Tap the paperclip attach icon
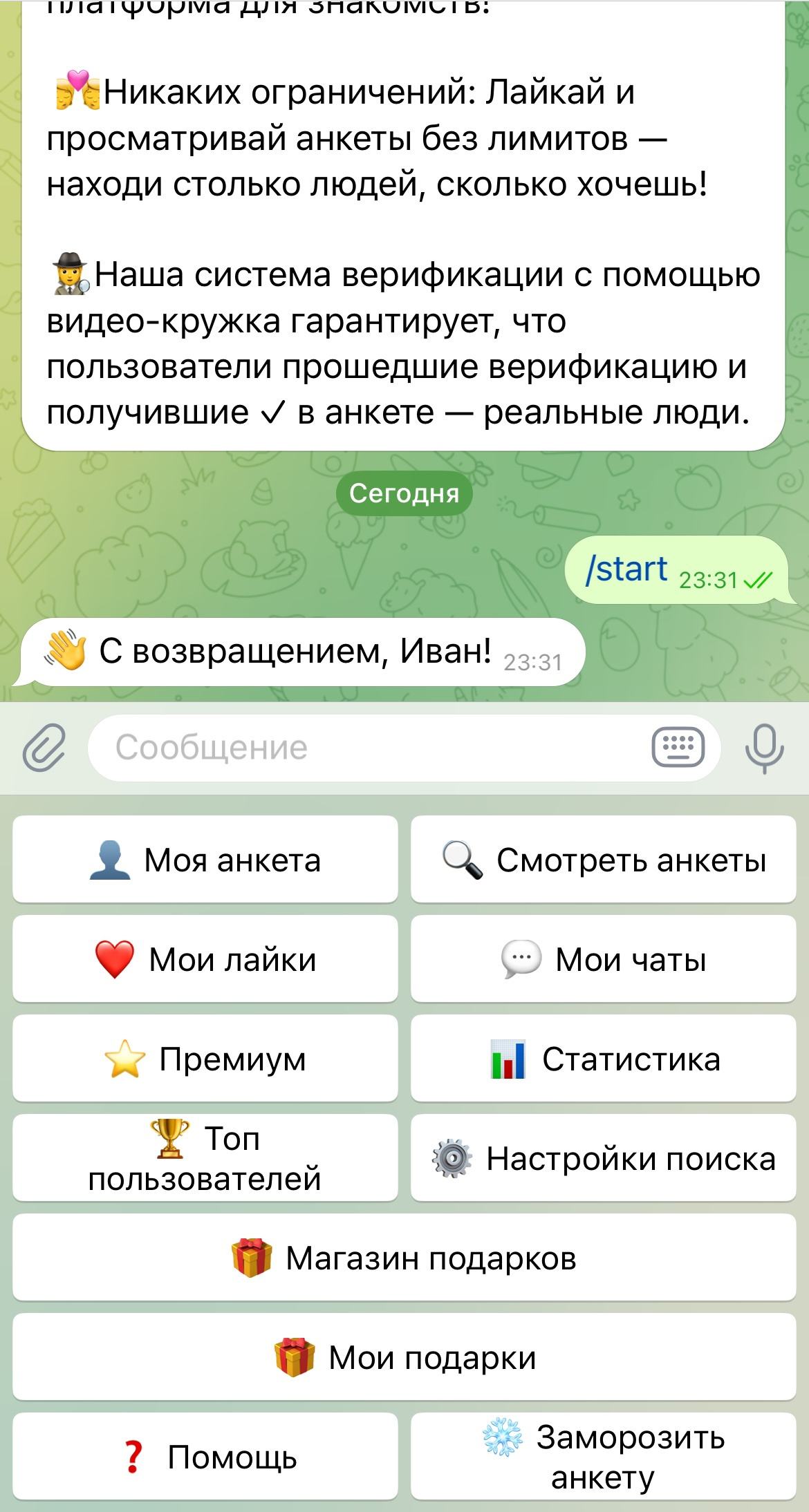 tap(44, 748)
